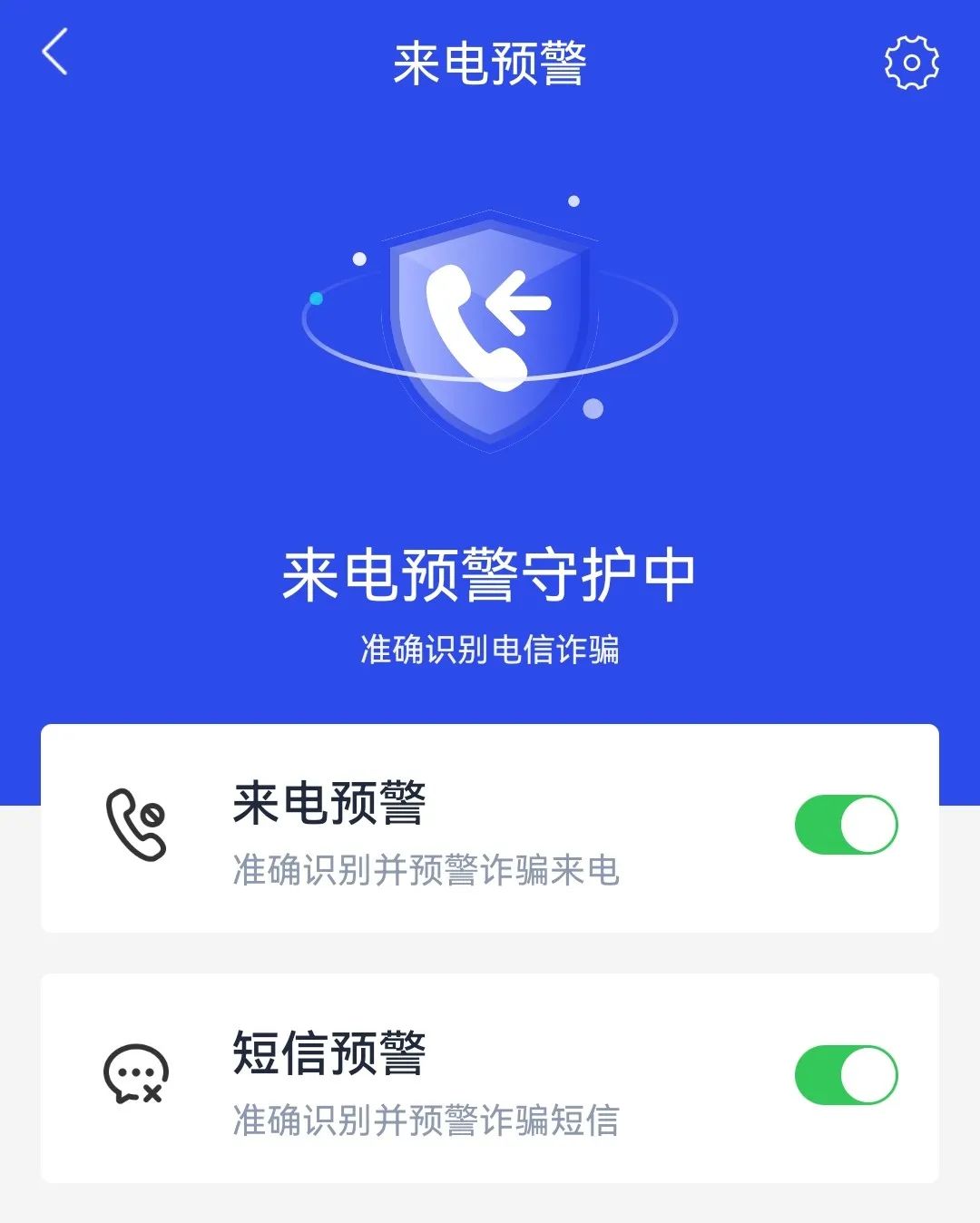
Task: Tap the back arrow to leave 来电预警
Action: 54,56
